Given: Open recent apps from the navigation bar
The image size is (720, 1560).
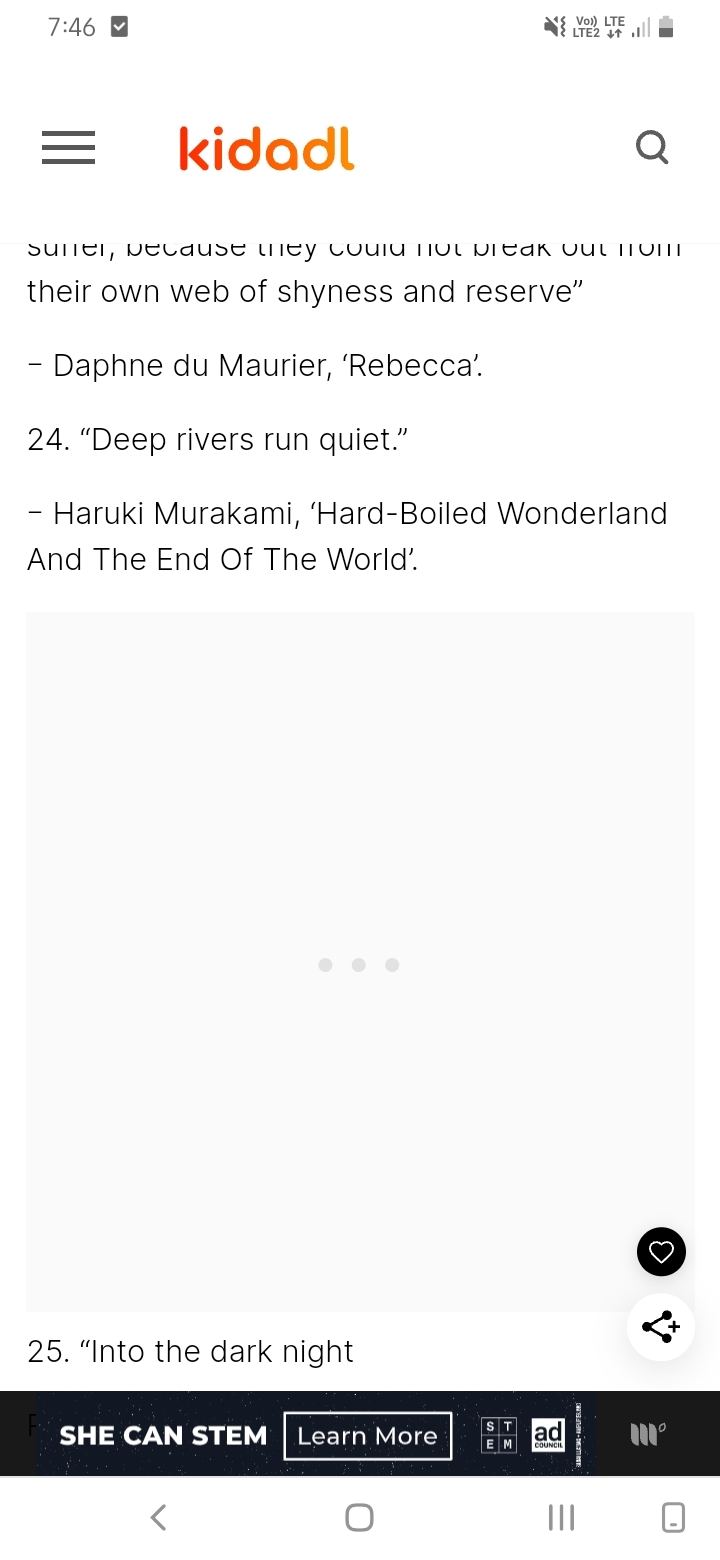Looking at the screenshot, I should coord(561,1517).
